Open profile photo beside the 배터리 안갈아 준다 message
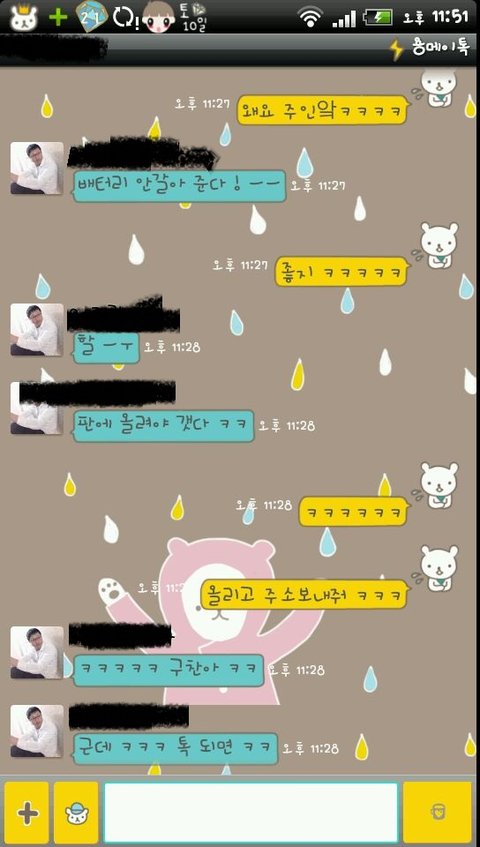This screenshot has width=480, height=847. pos(37,168)
